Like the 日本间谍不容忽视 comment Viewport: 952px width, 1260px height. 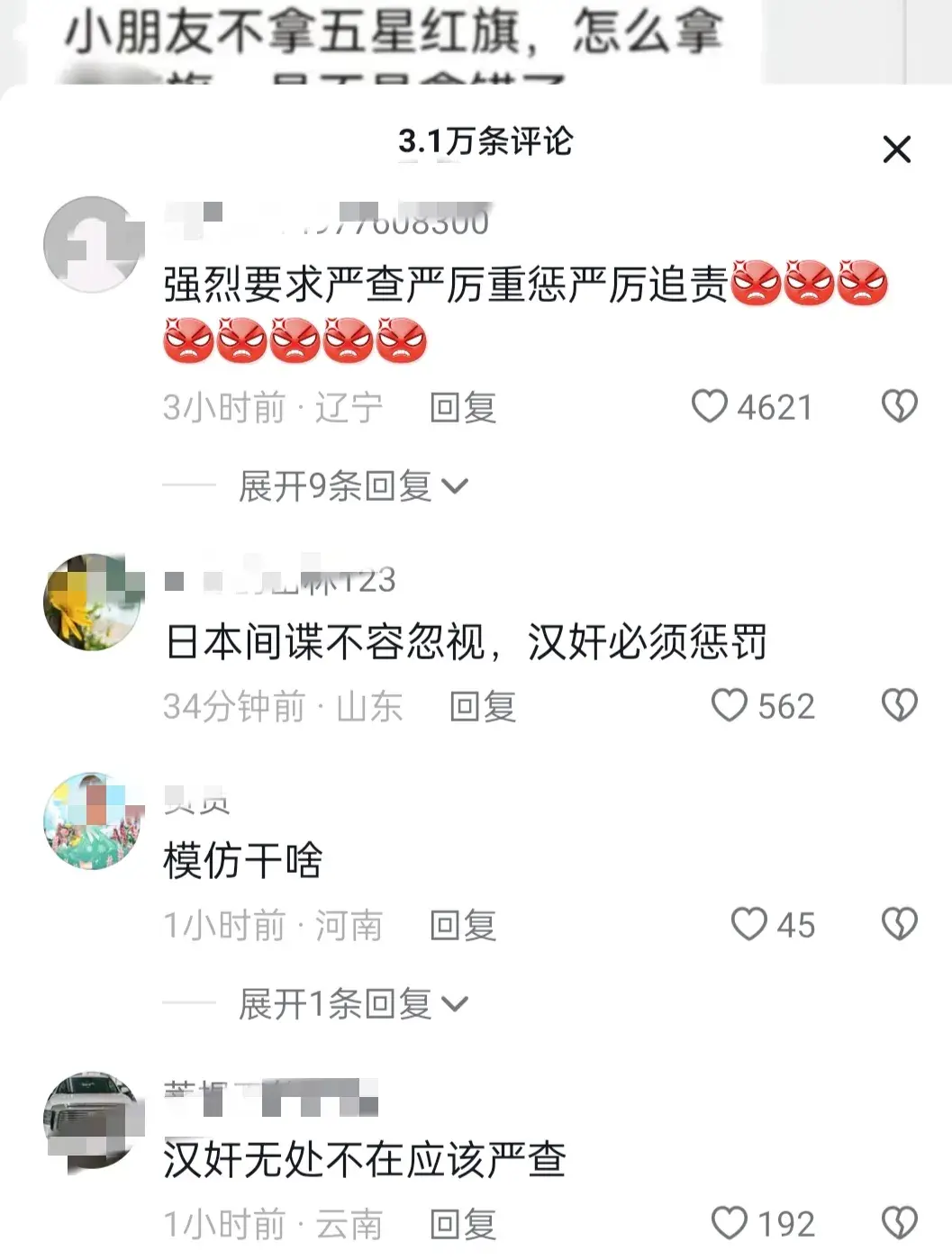click(x=730, y=706)
